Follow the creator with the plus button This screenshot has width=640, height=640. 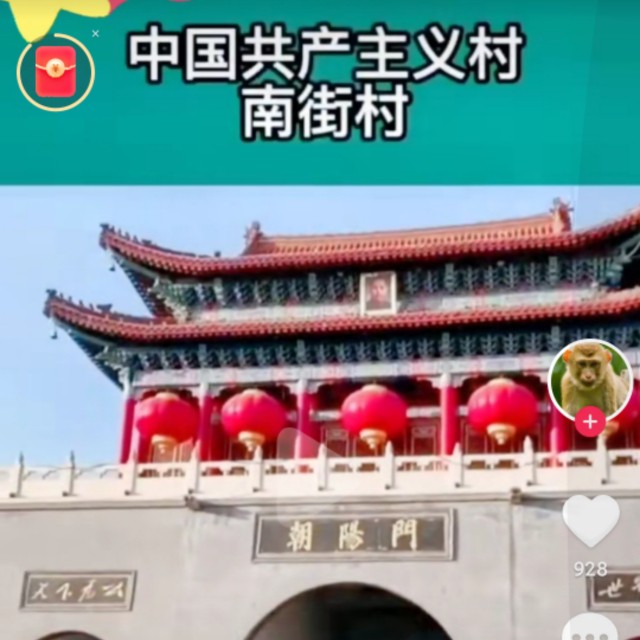(x=590, y=421)
